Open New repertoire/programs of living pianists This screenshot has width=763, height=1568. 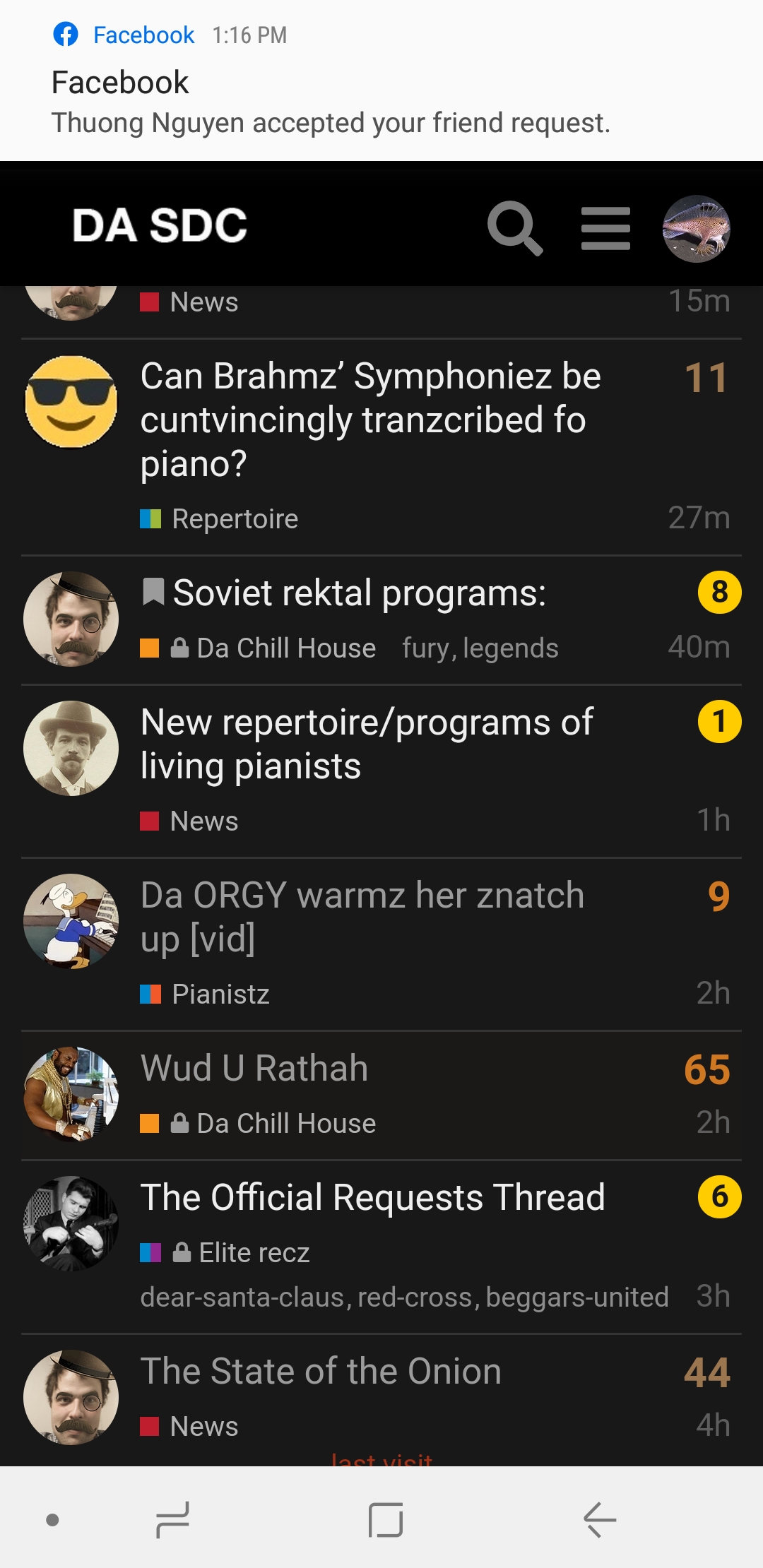tap(367, 744)
